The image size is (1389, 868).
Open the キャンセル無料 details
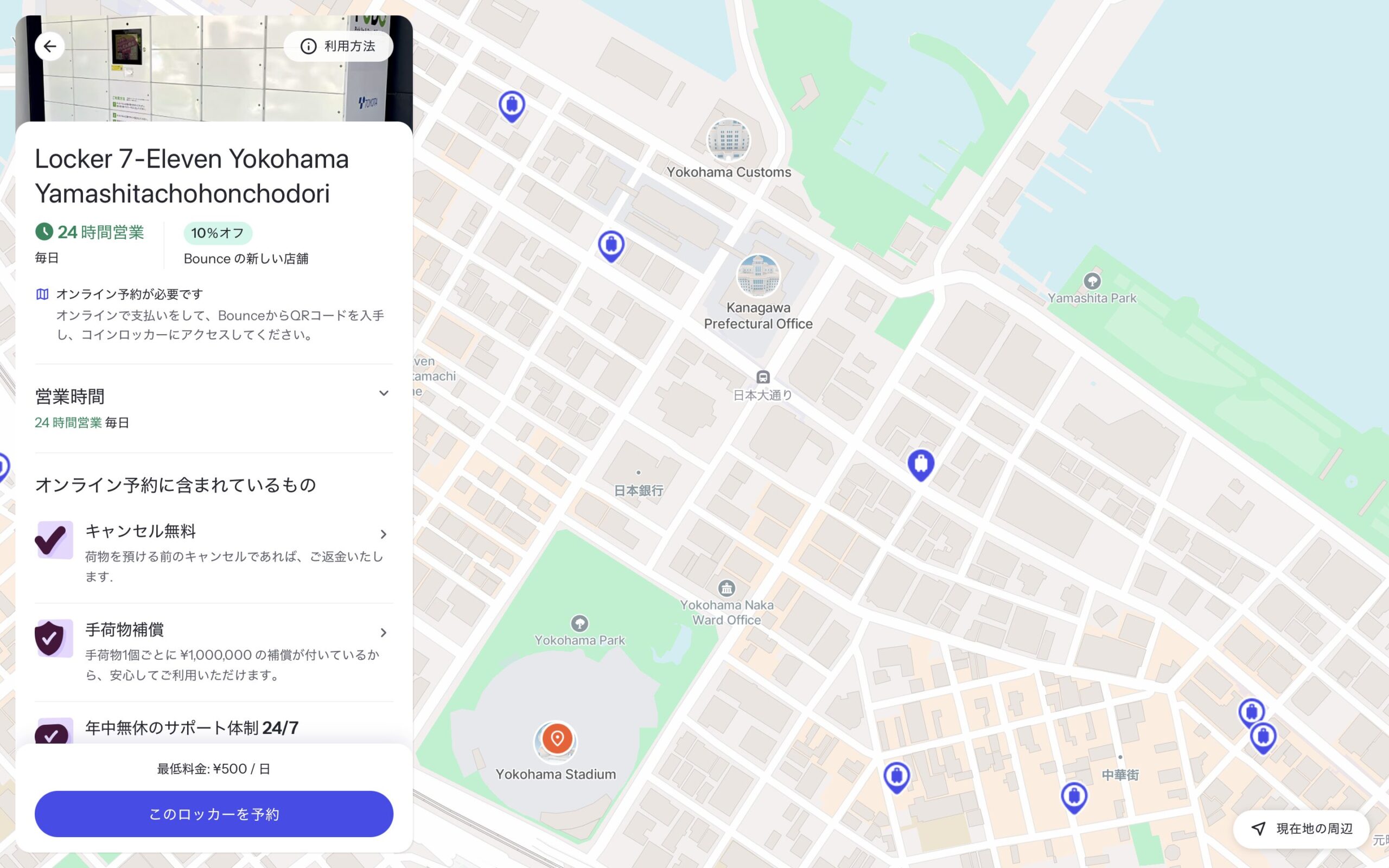pos(384,534)
